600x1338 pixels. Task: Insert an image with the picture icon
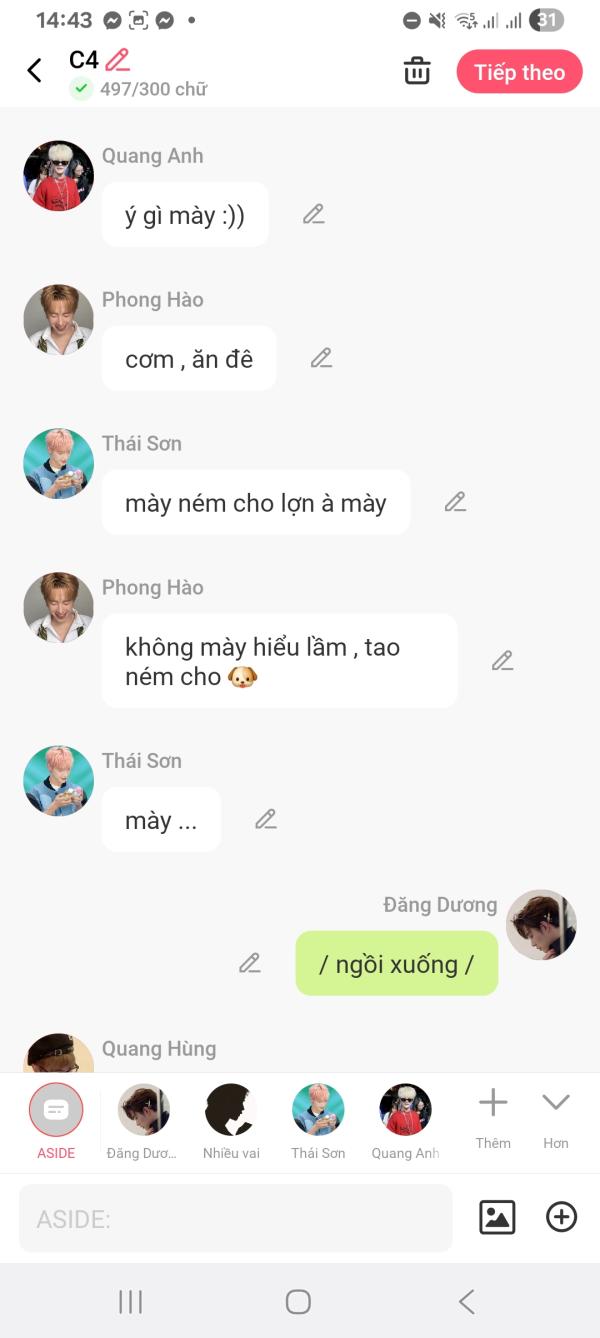point(497,1217)
